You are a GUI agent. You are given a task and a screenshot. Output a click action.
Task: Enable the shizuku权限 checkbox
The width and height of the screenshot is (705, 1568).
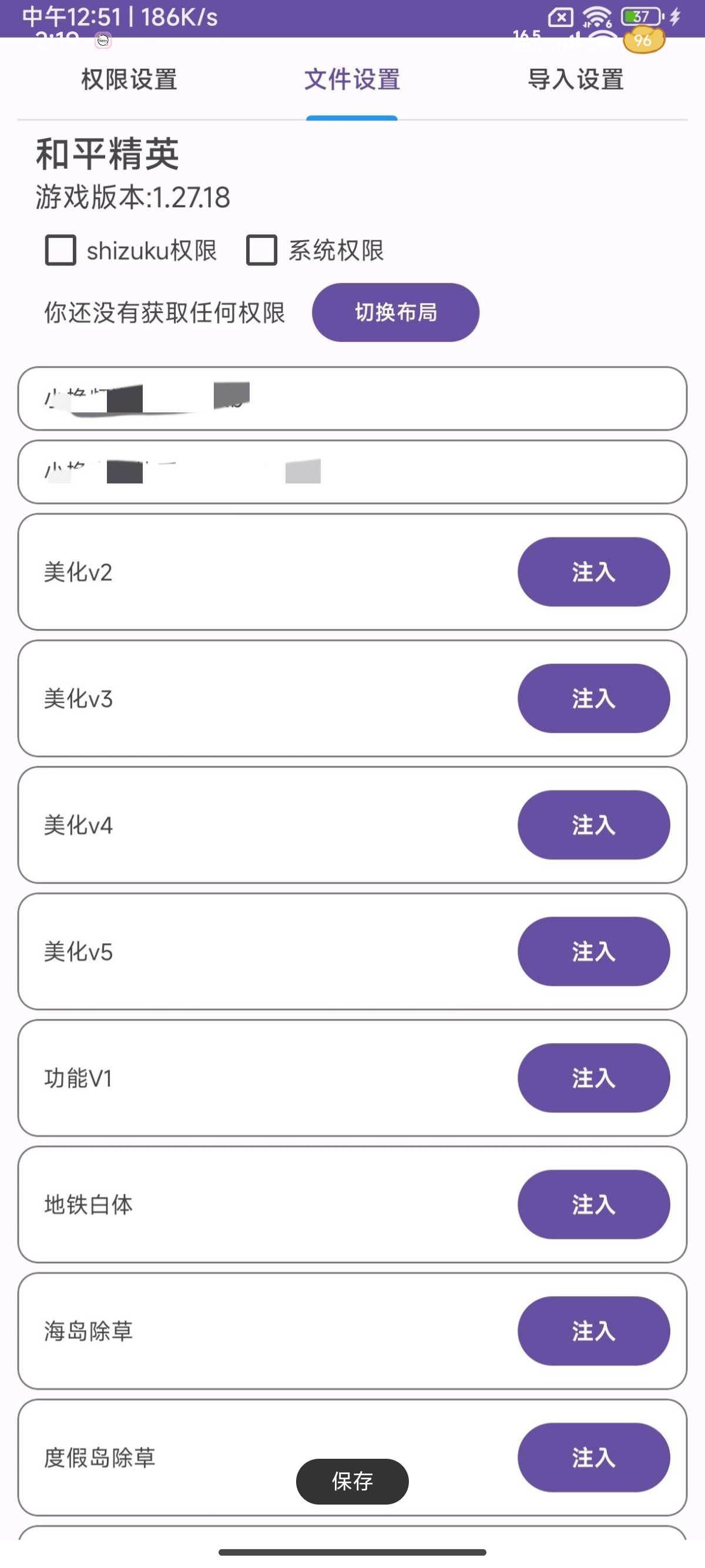pyautogui.click(x=61, y=250)
